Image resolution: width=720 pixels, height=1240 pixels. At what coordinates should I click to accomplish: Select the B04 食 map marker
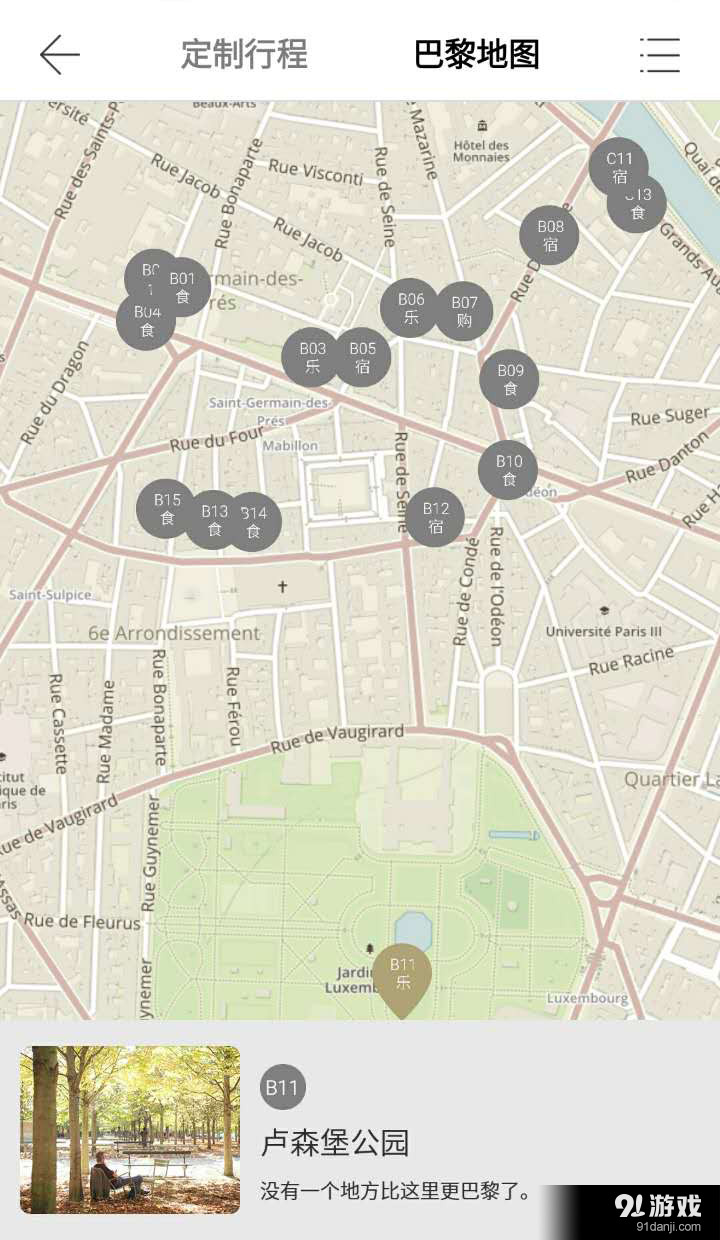(x=144, y=324)
